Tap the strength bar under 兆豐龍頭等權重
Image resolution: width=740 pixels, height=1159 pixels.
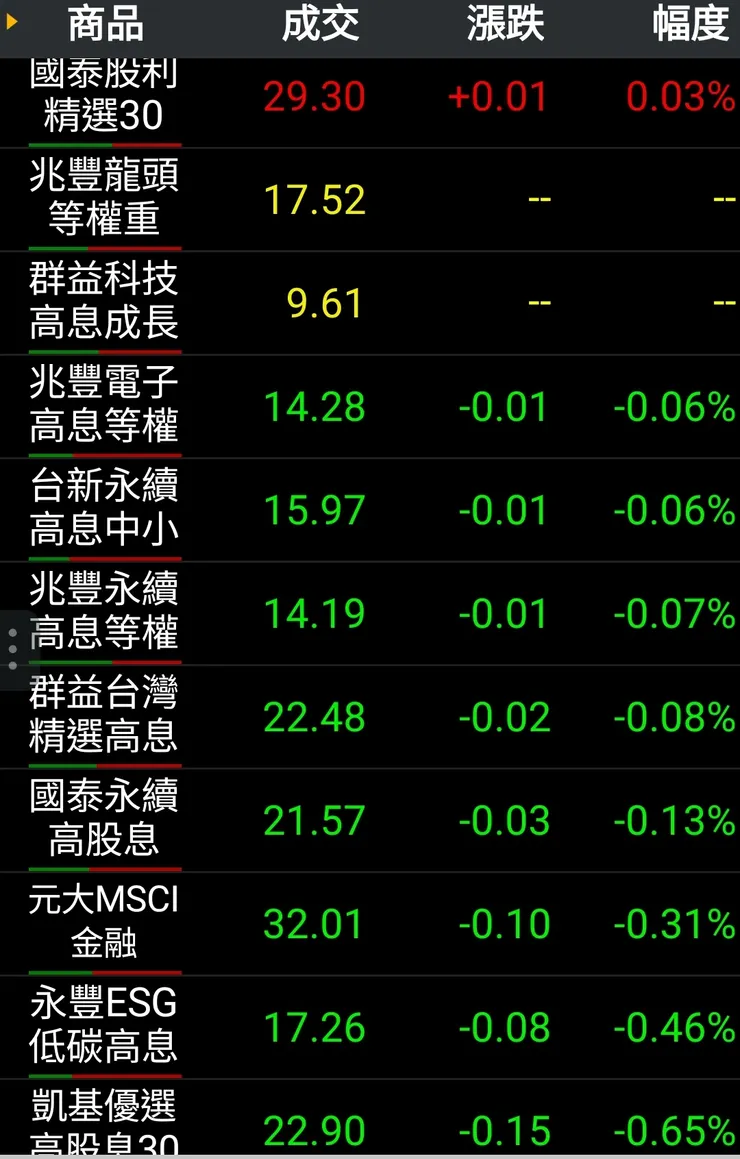pyautogui.click(x=103, y=249)
